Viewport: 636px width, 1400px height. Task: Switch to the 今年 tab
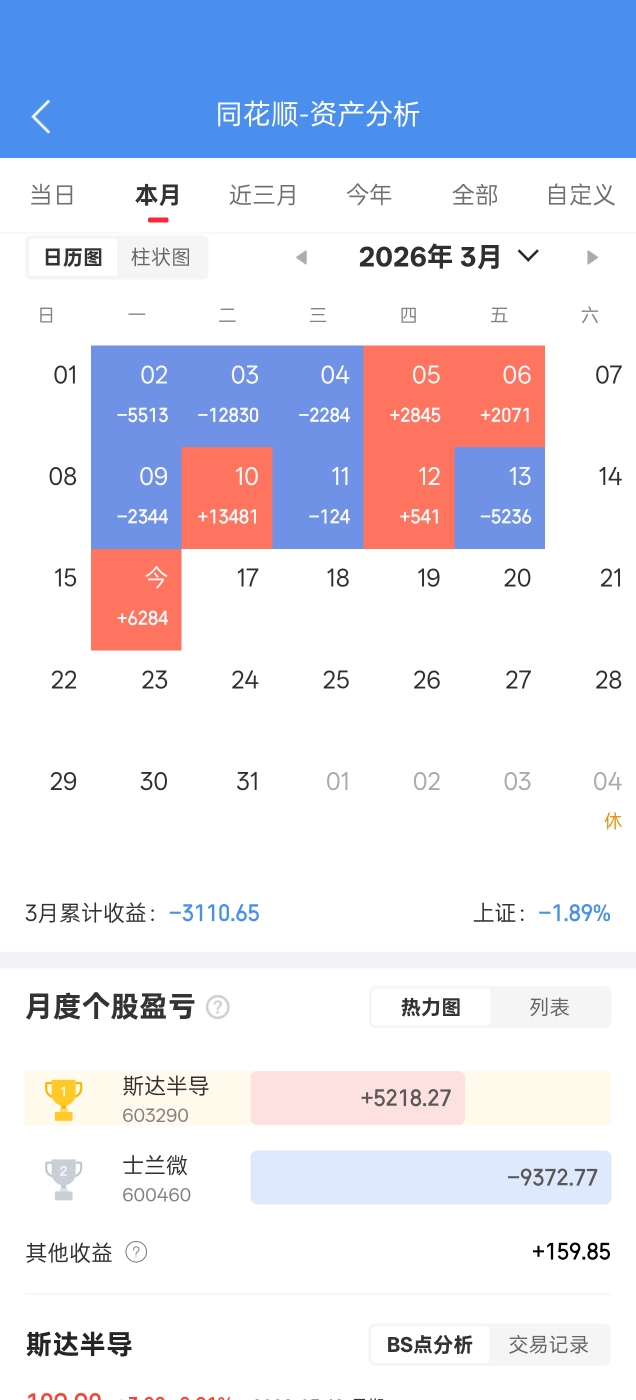(x=369, y=195)
